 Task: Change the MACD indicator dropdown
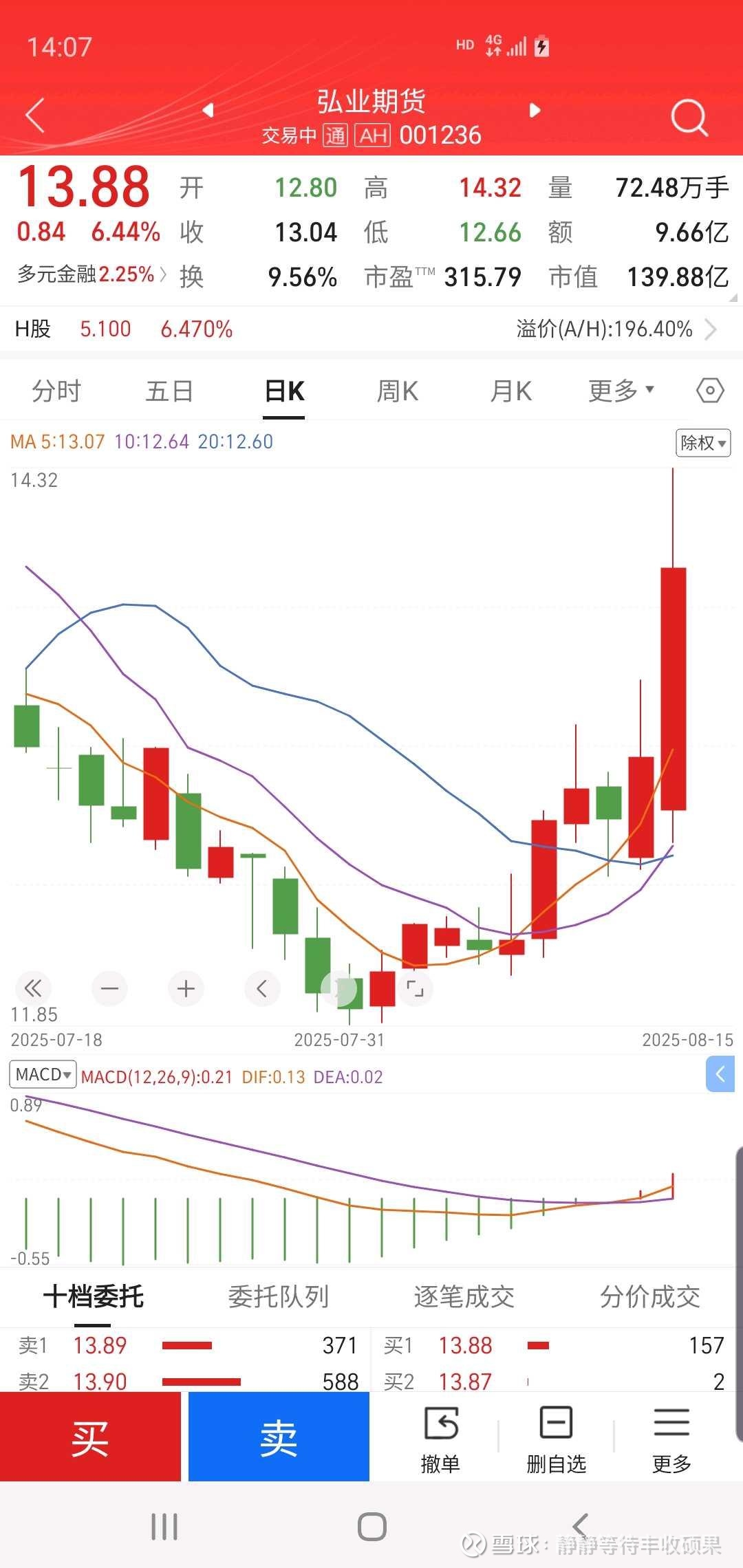point(43,1074)
